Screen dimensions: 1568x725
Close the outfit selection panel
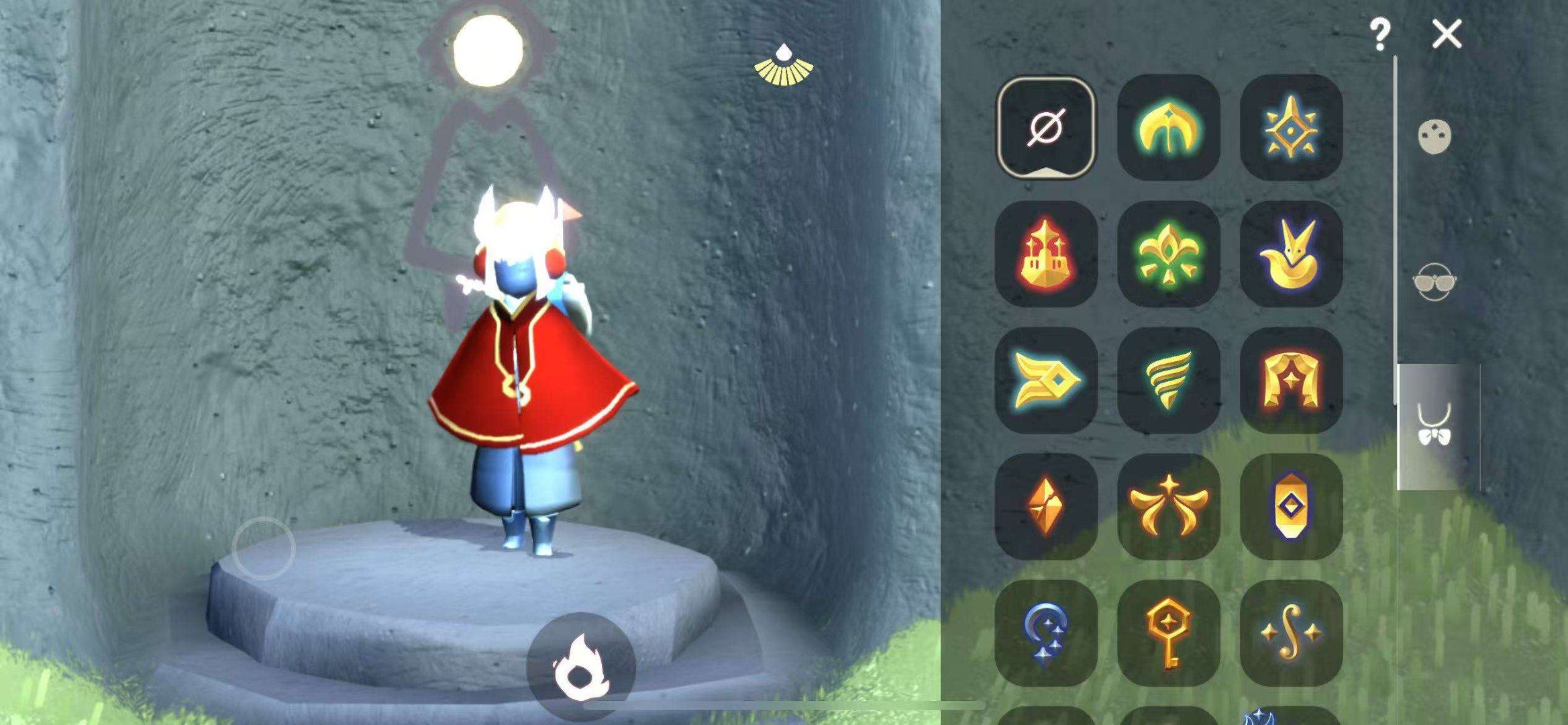1447,34
